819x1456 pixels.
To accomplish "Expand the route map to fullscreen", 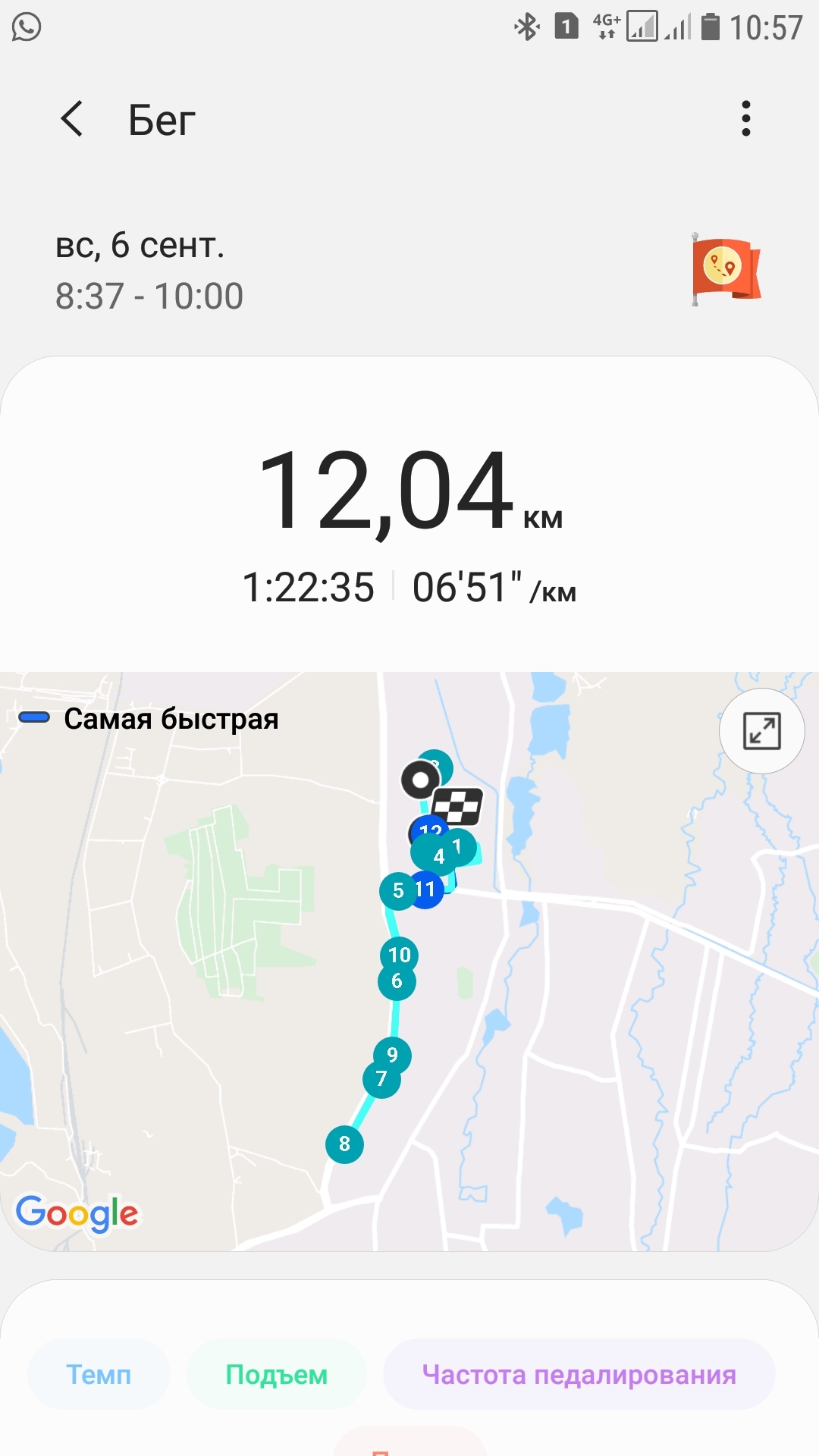I will [761, 731].
